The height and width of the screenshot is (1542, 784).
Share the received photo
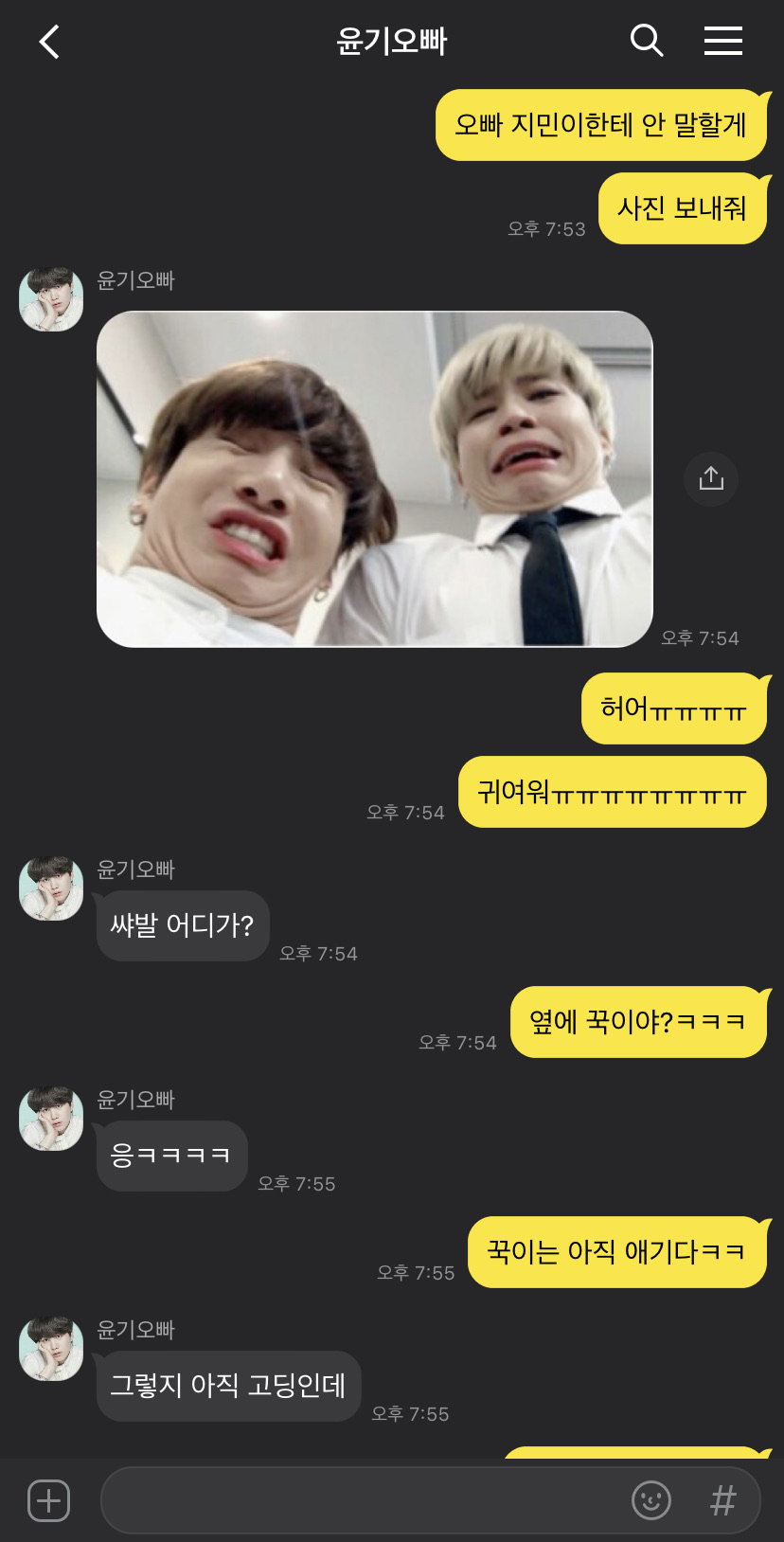tap(711, 478)
